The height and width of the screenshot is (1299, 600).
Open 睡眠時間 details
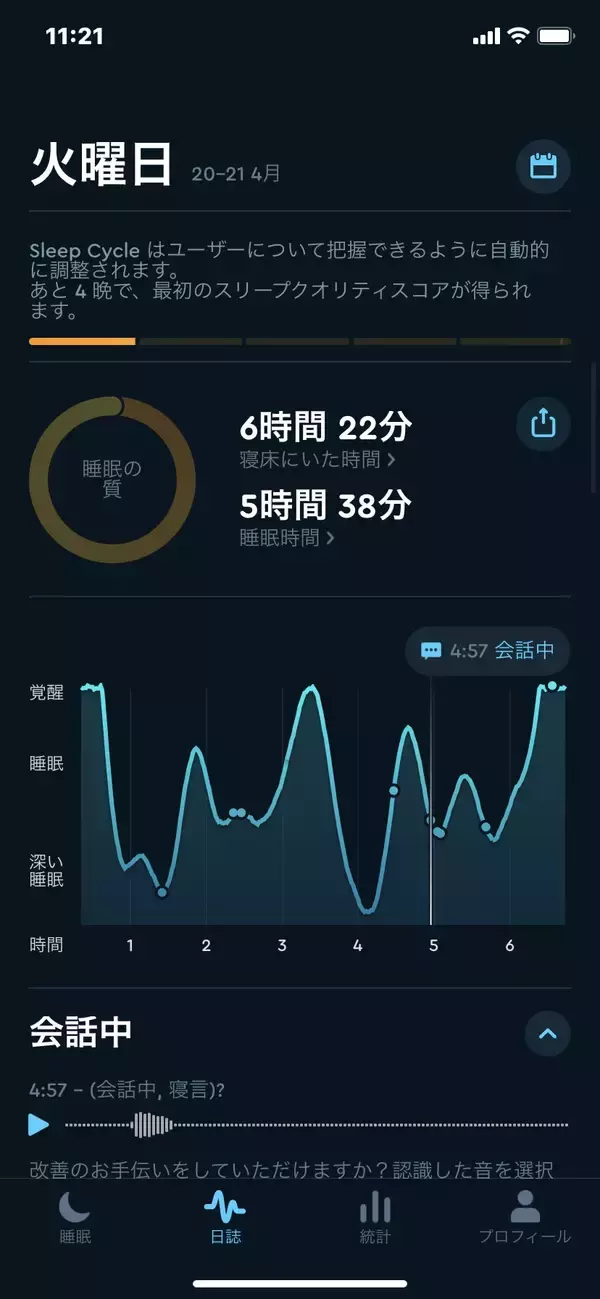(287, 538)
